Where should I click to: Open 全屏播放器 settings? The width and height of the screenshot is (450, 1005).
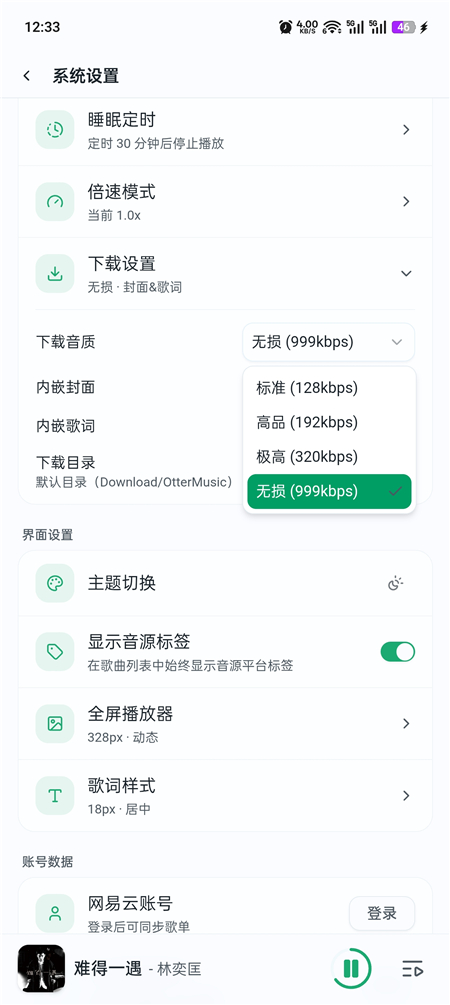(225, 724)
